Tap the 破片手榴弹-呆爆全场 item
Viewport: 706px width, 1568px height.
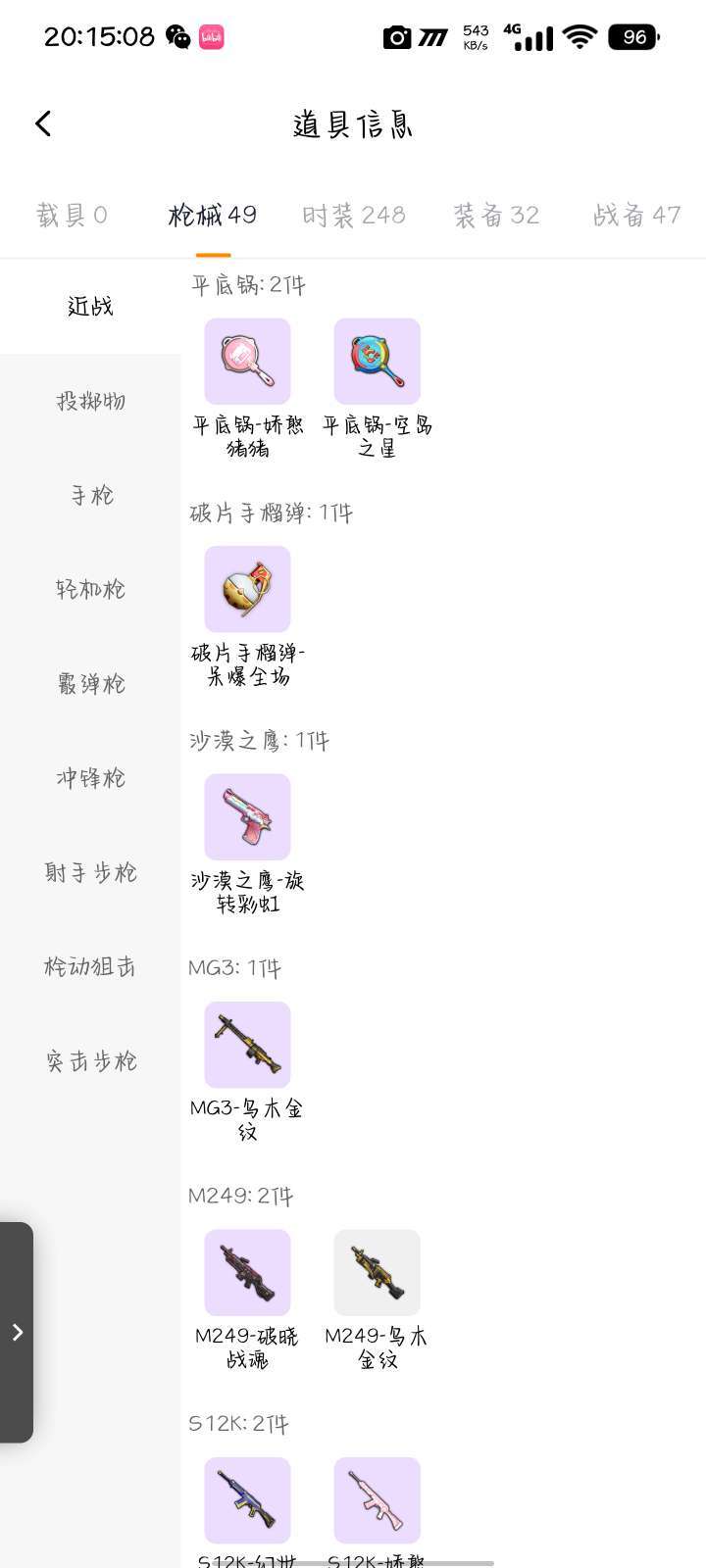(247, 589)
